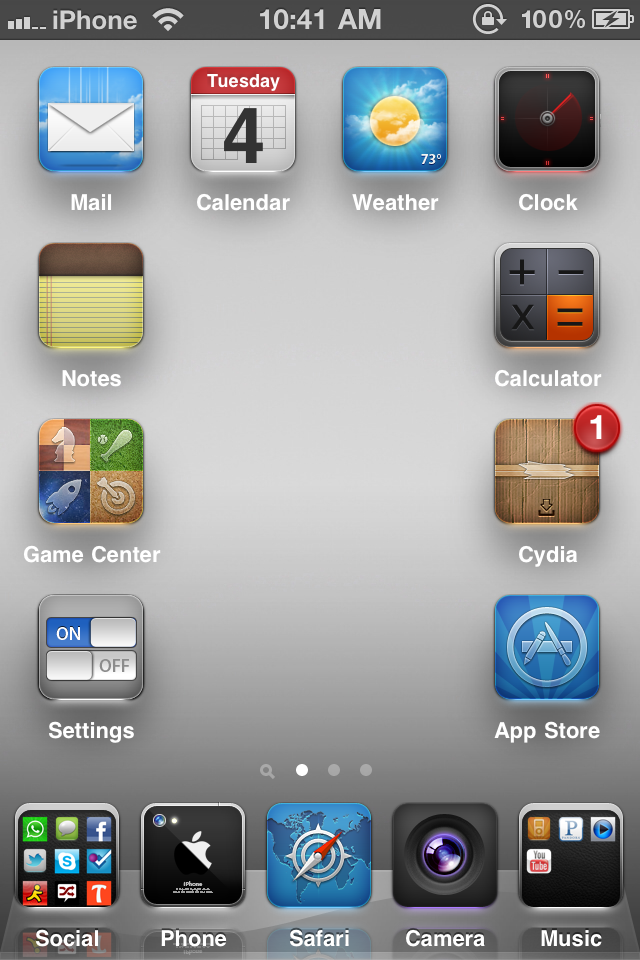Open the Camera app

[x=445, y=856]
